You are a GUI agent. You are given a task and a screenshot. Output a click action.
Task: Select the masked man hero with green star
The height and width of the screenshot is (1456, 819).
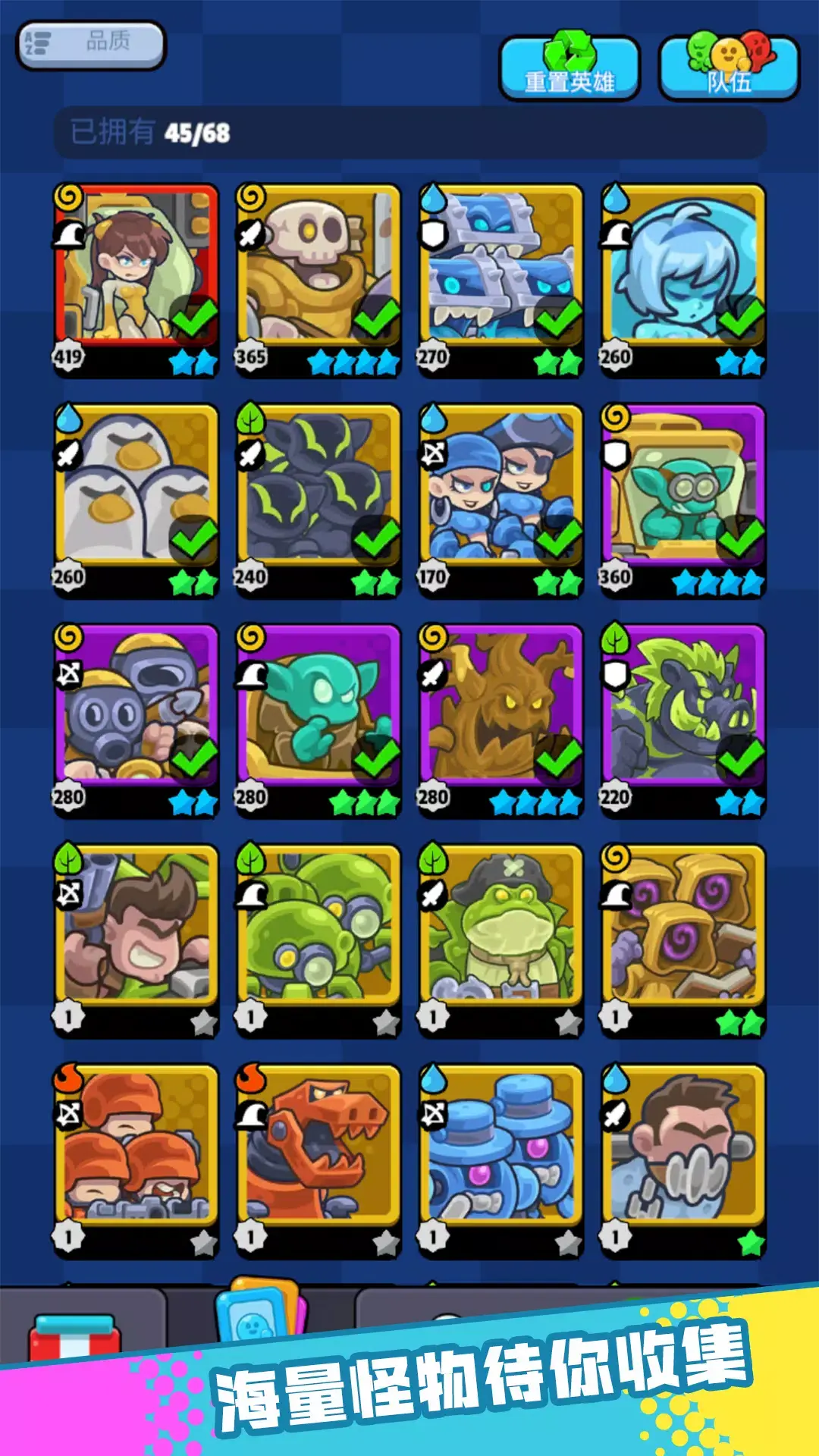[x=682, y=1153]
